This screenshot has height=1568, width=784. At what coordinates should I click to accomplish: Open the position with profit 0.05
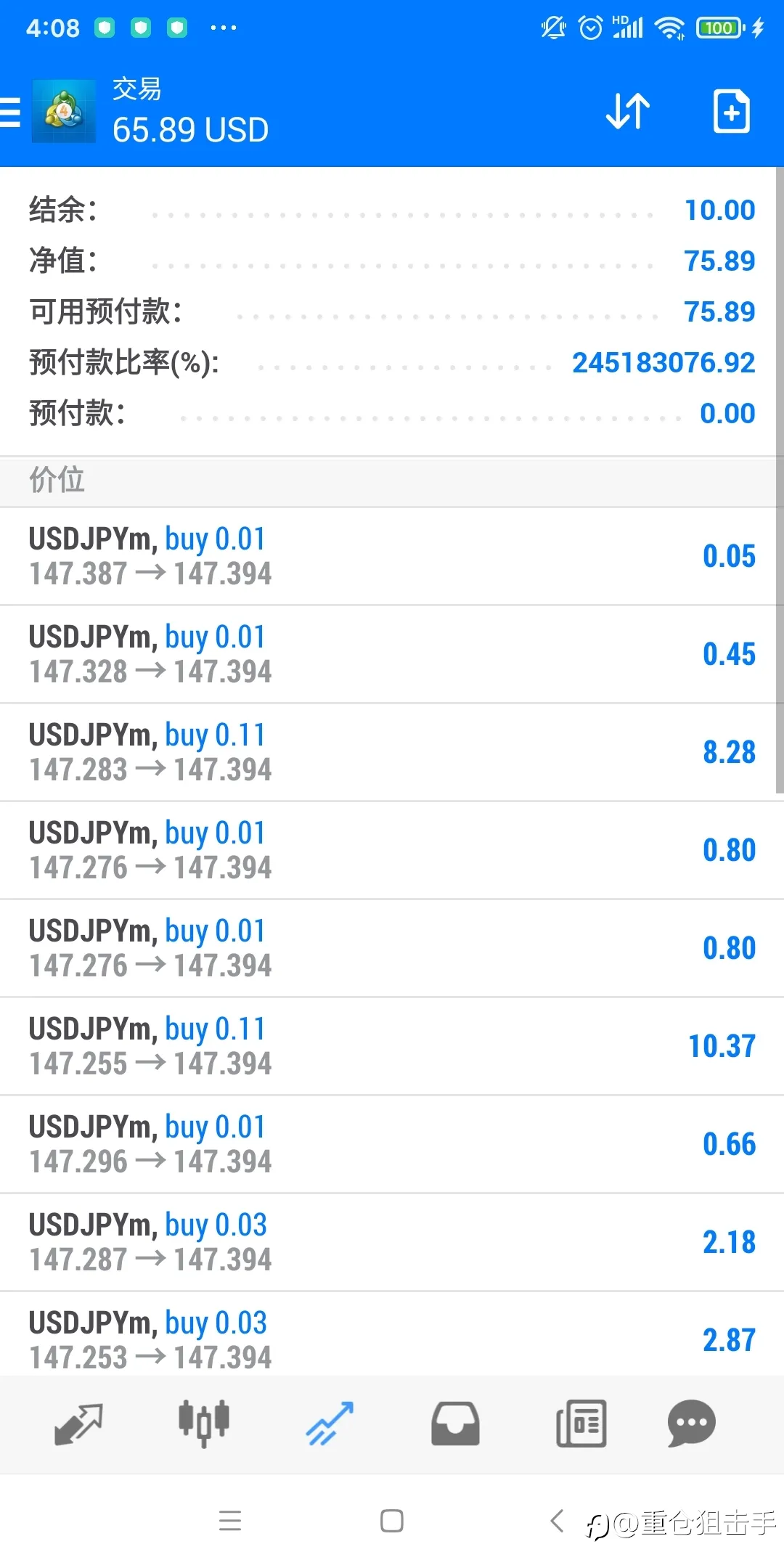[x=392, y=557]
